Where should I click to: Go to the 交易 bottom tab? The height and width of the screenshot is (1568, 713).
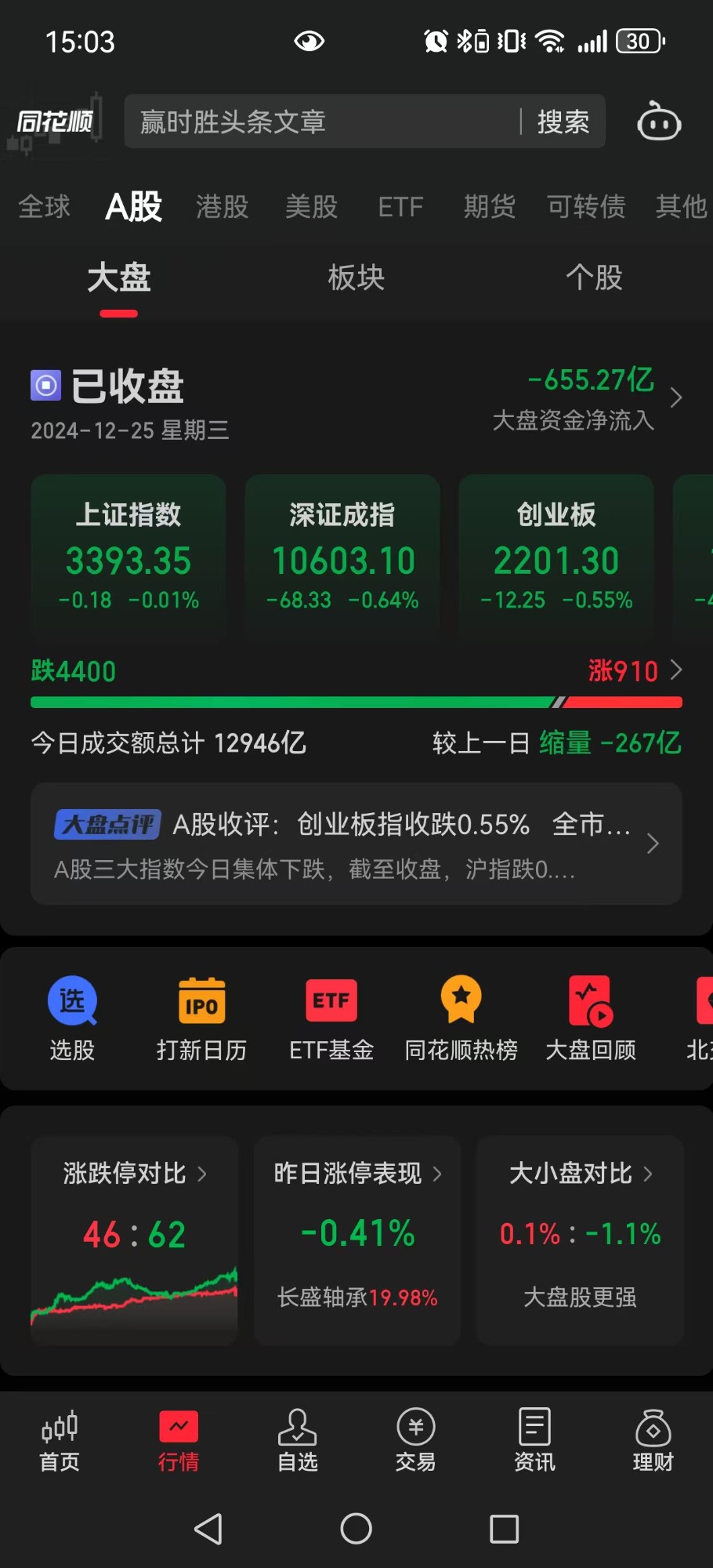click(415, 1439)
